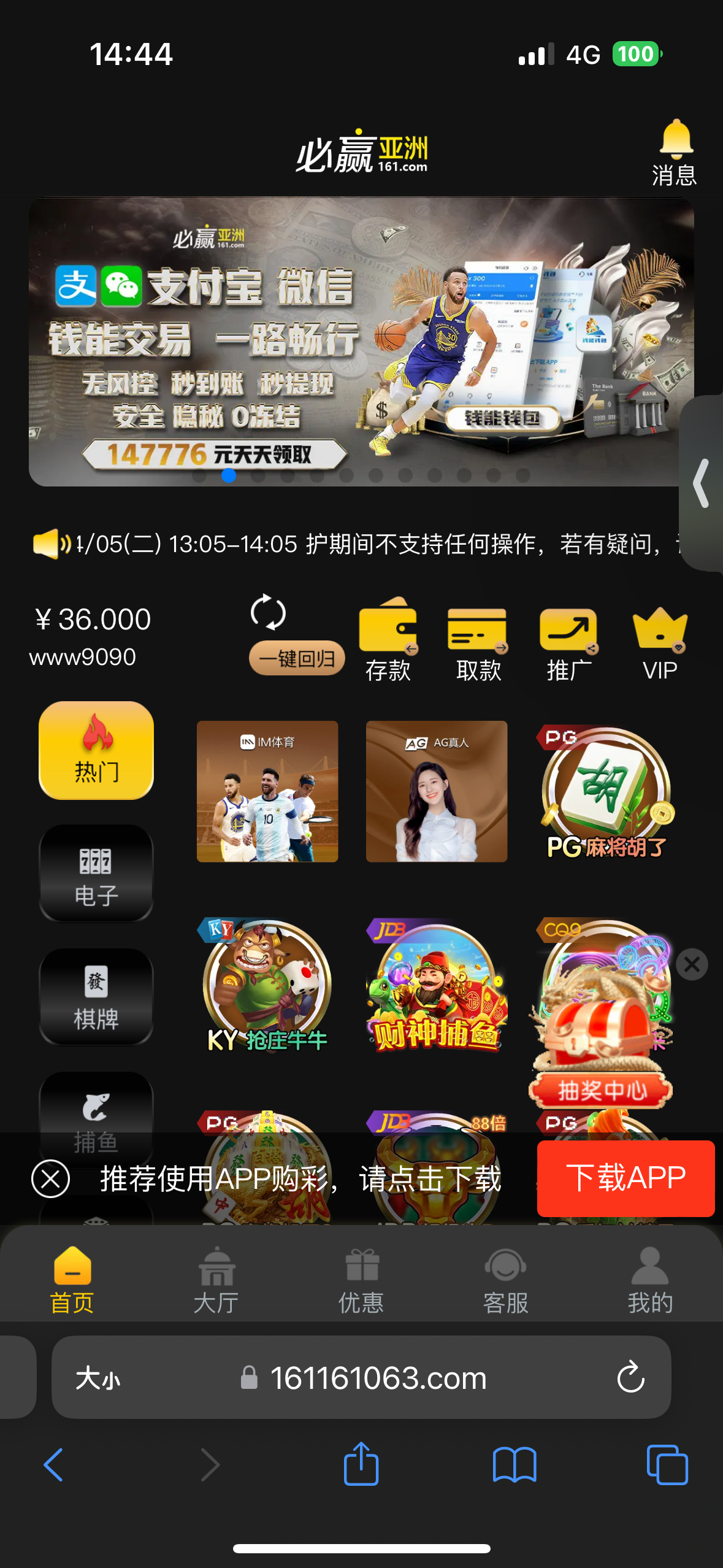The image size is (723, 1568).
Task: Open the 消息 notifications bell
Action: [x=675, y=152]
